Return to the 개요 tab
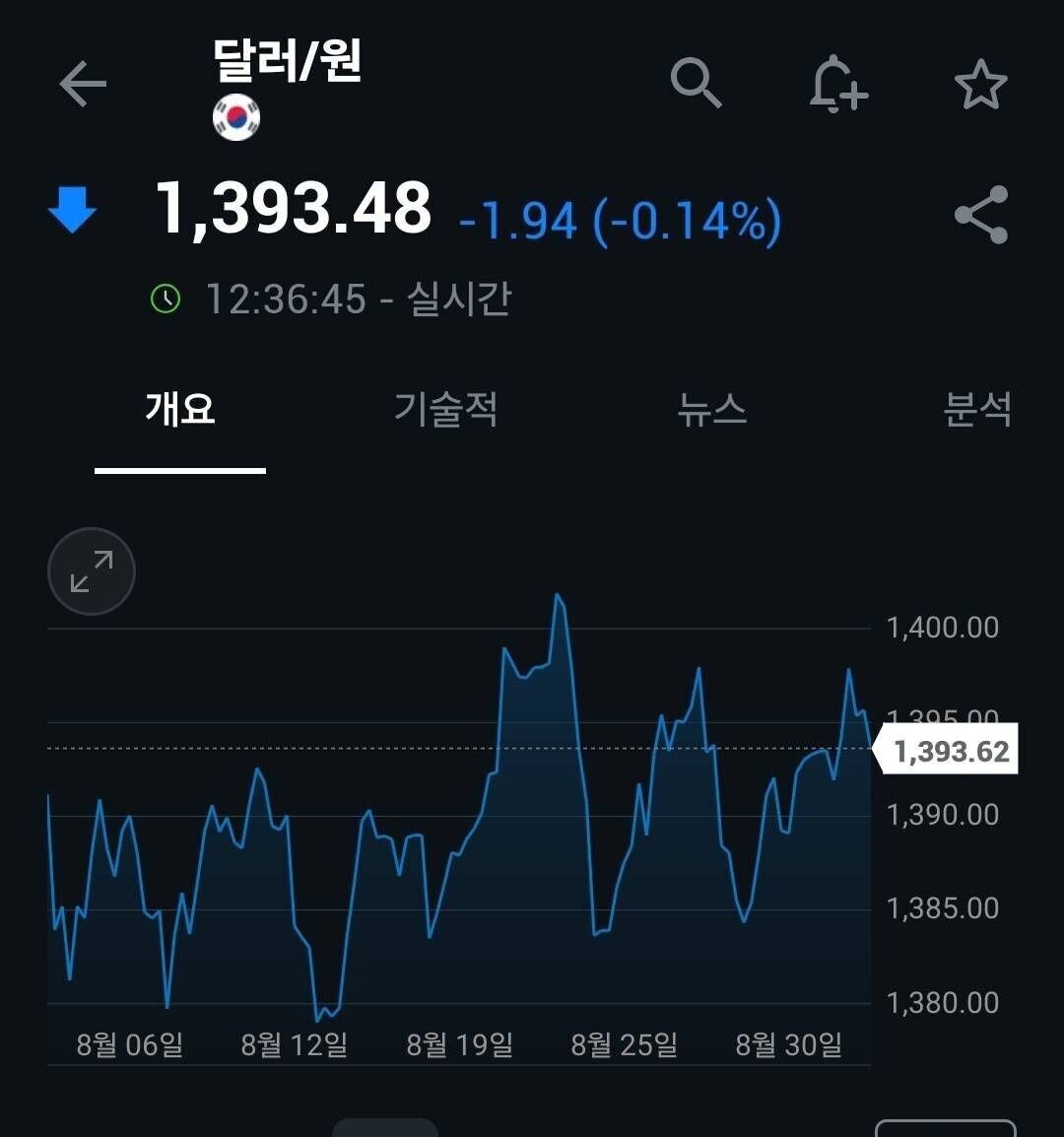 tap(180, 410)
